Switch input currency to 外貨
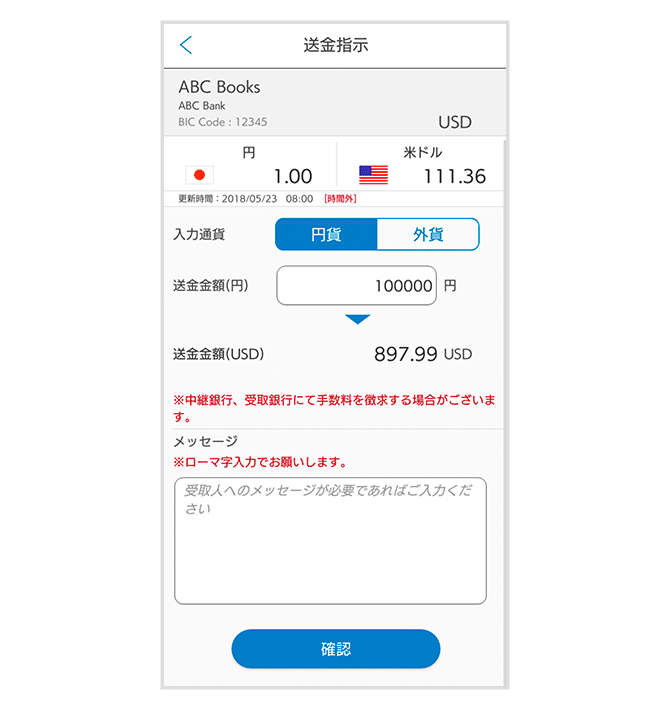The height and width of the screenshot is (710, 670). click(x=428, y=235)
